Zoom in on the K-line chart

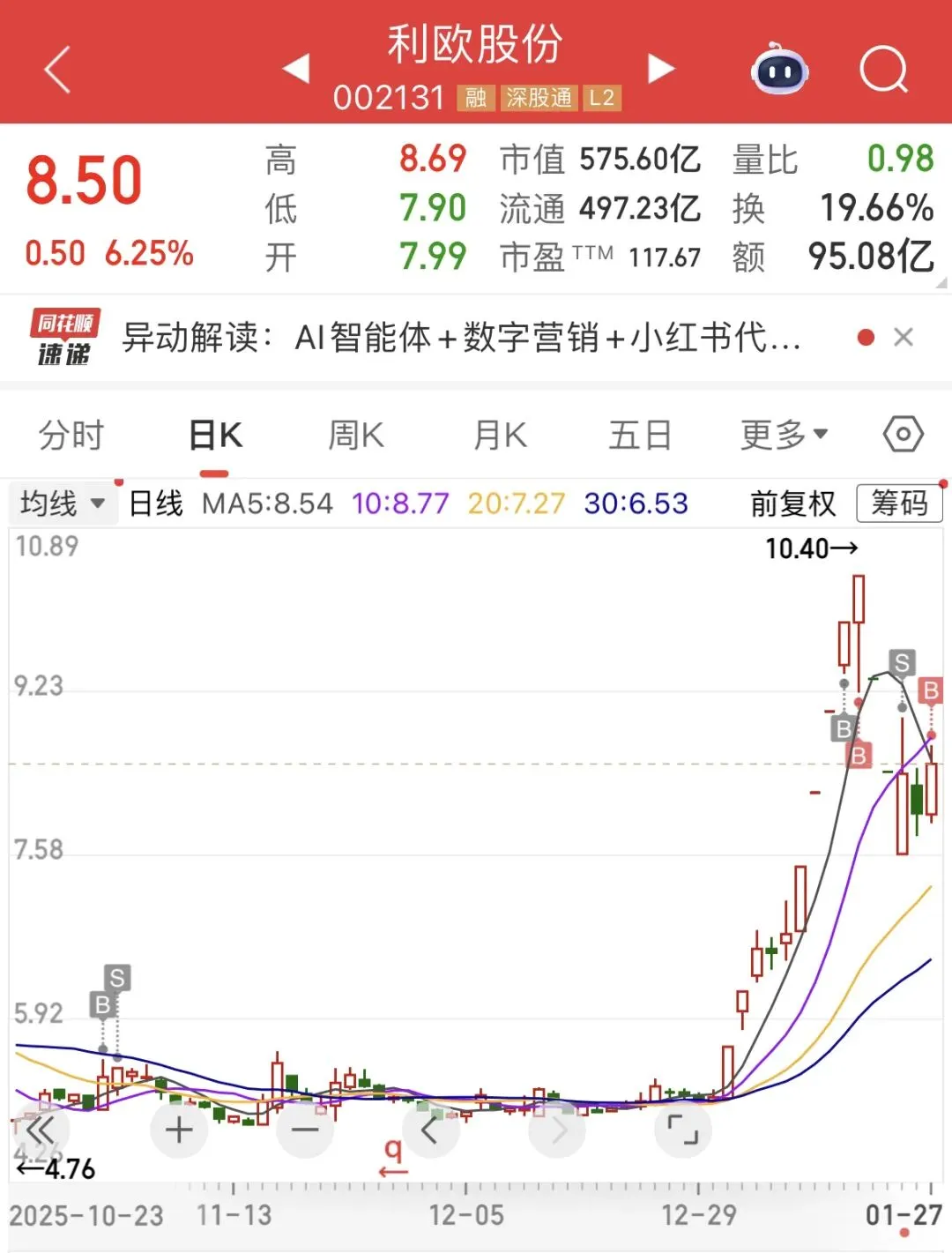tap(179, 1130)
